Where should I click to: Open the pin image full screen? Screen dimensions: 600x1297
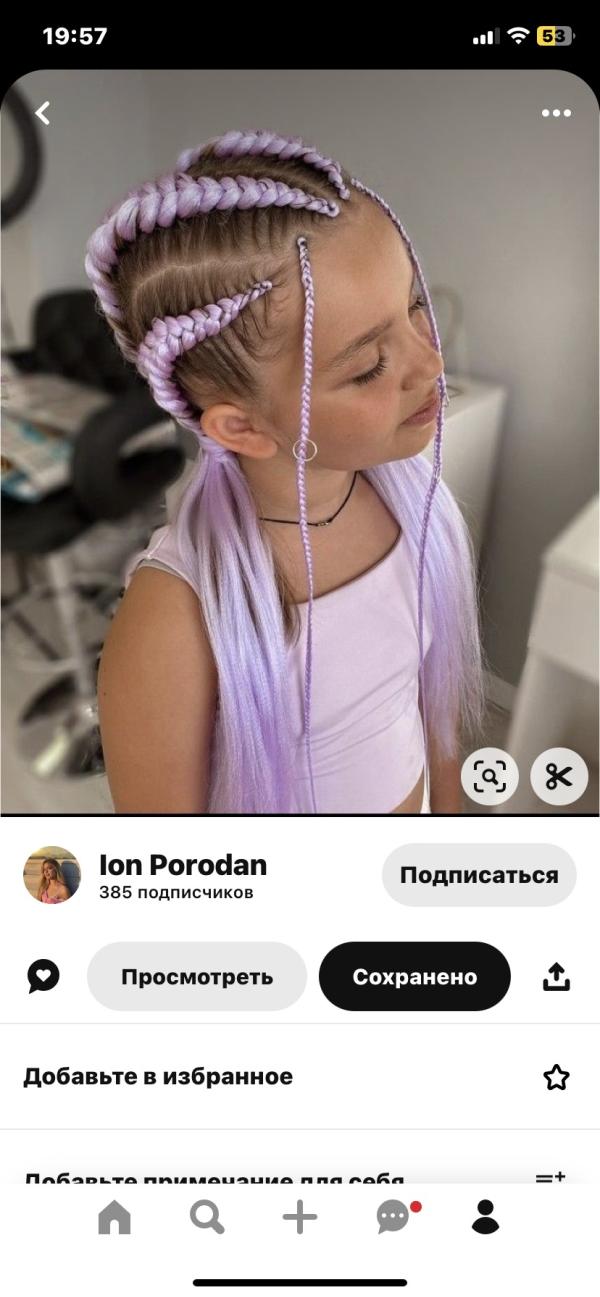[x=300, y=442]
